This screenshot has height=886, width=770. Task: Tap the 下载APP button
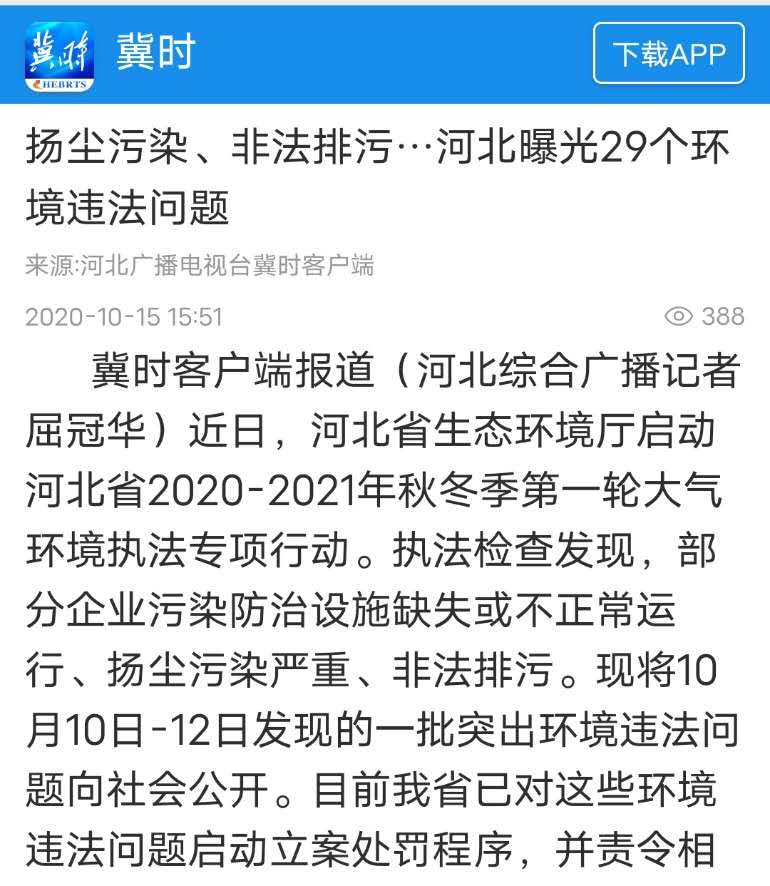668,53
